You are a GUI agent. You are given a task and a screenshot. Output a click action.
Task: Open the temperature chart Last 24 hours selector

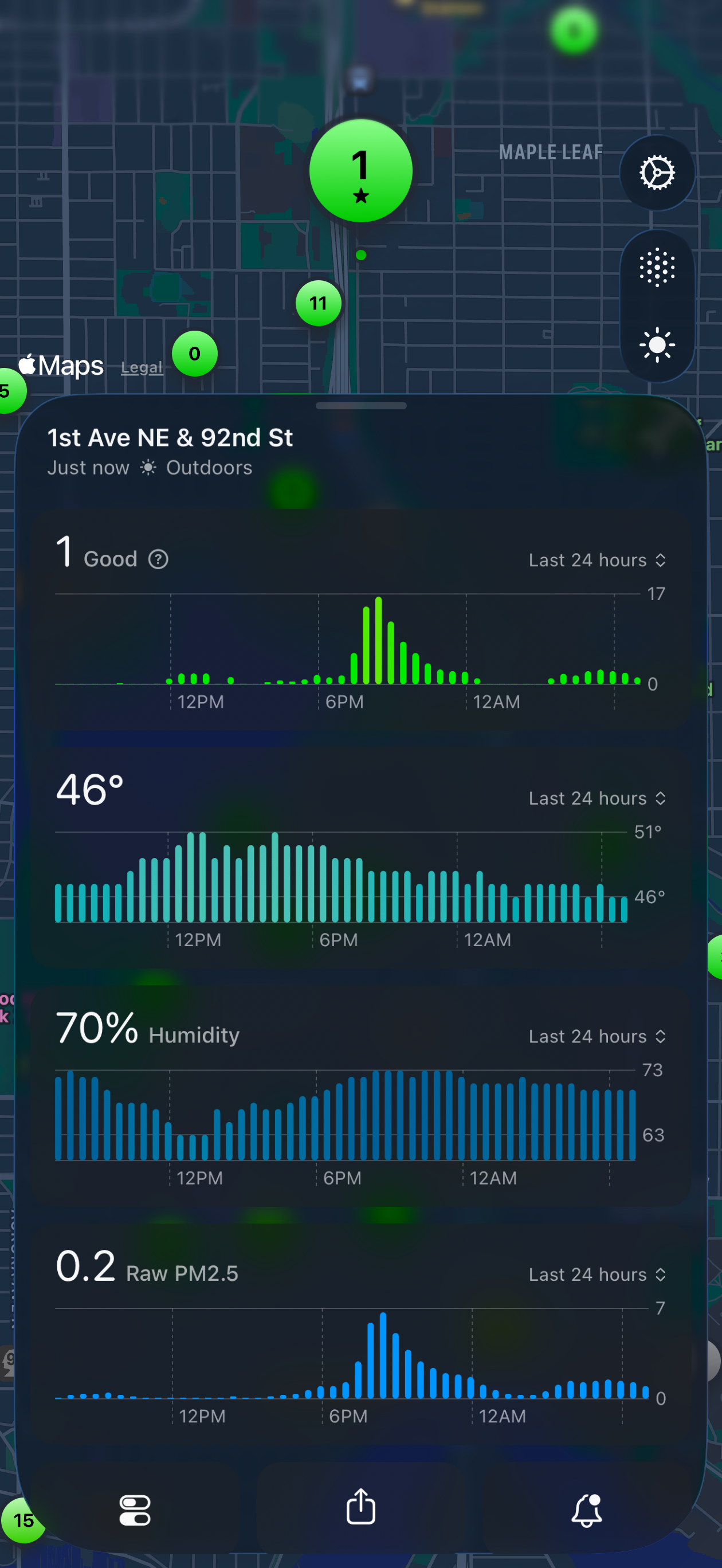pyautogui.click(x=597, y=798)
